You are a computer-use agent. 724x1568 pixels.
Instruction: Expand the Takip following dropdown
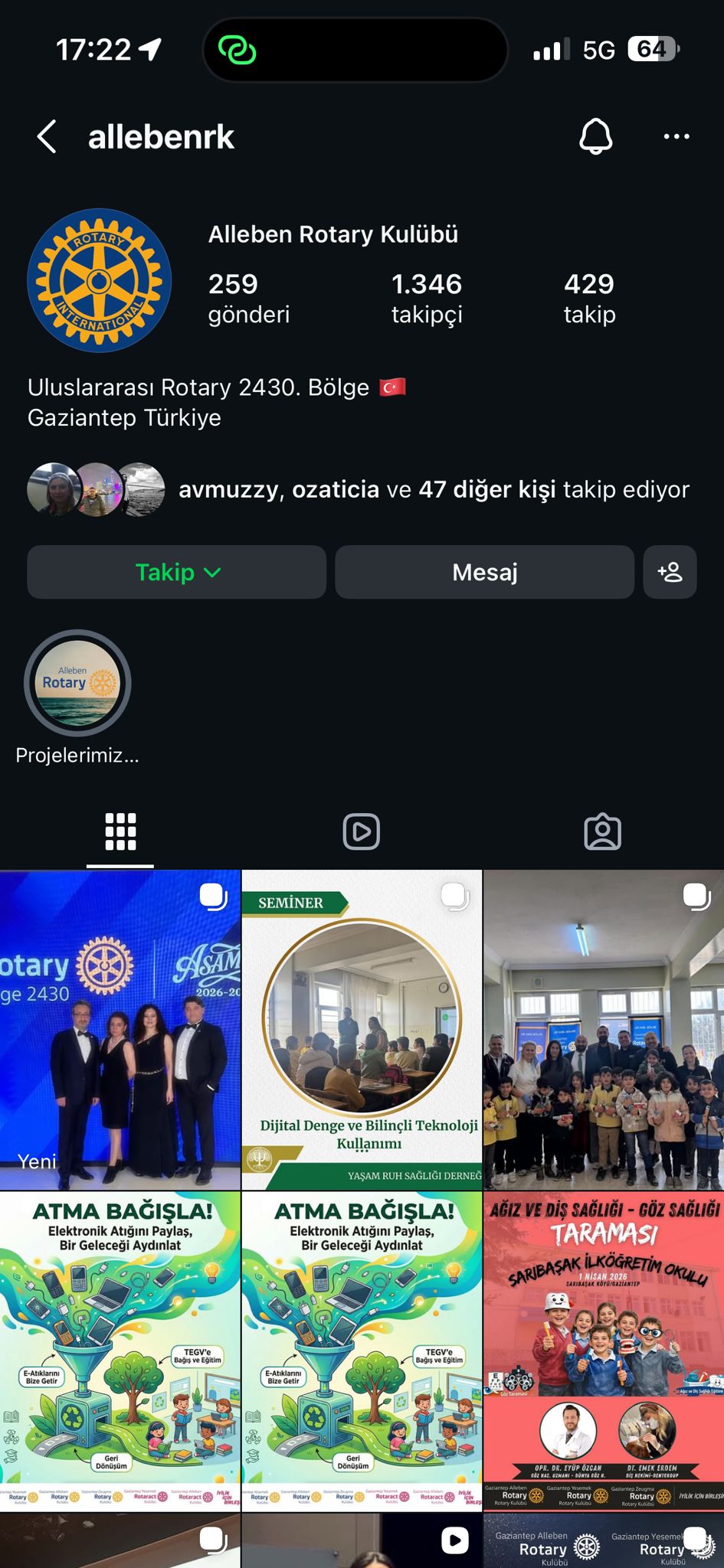(177, 572)
